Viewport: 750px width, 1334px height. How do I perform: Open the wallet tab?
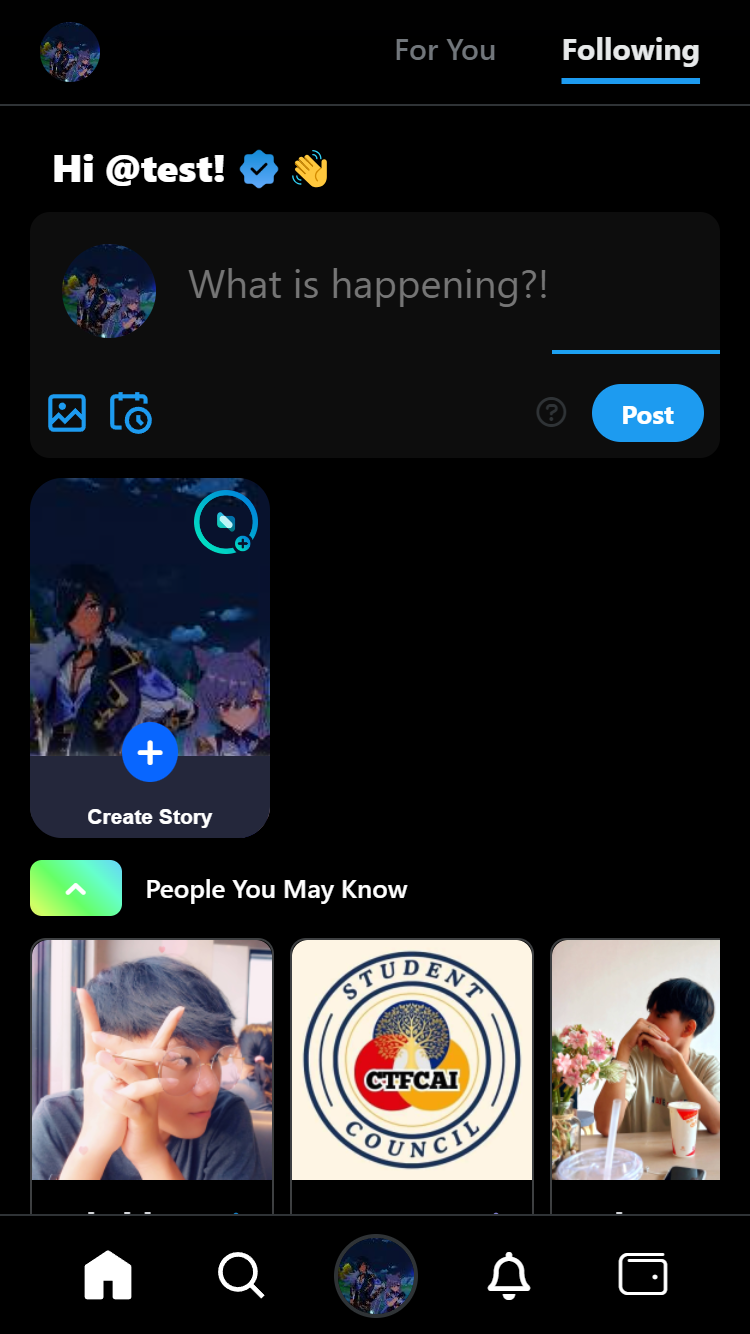click(643, 1276)
